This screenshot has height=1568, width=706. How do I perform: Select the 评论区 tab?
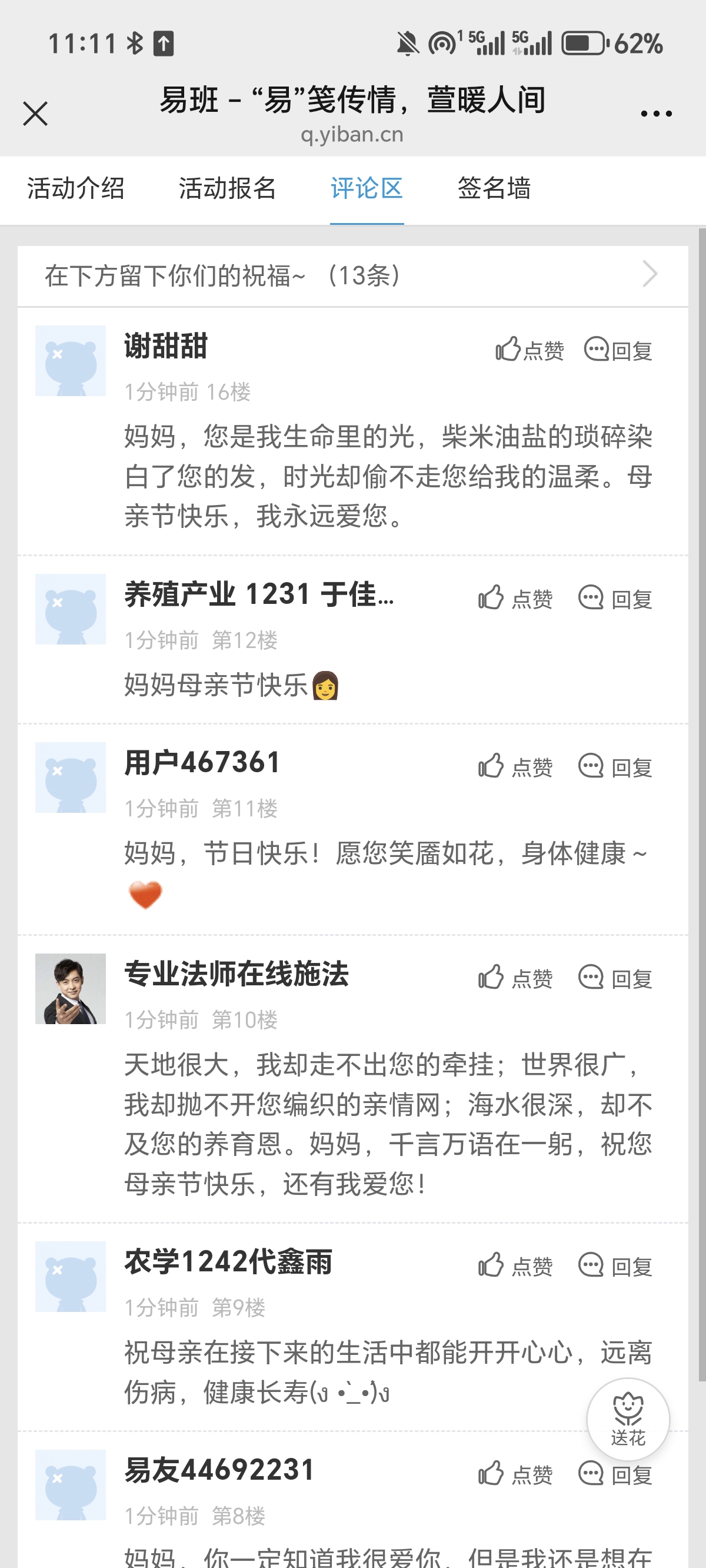coord(367,189)
